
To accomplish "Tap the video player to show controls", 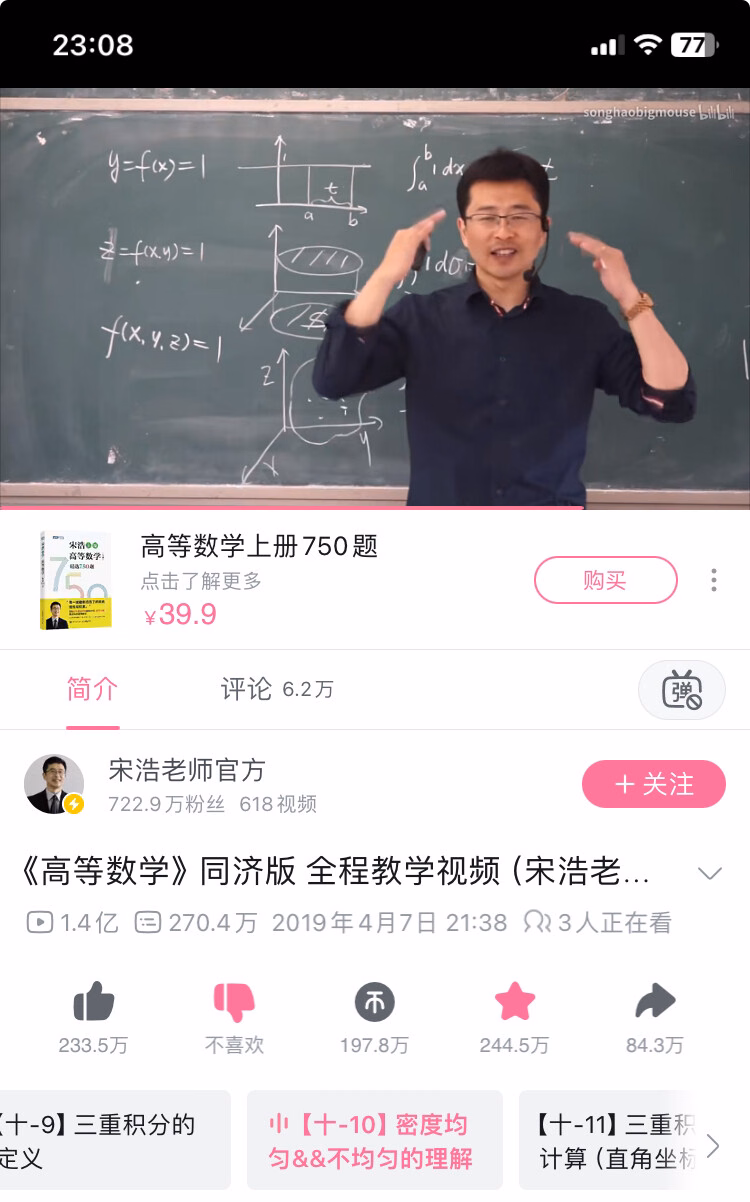I will pos(375,298).
